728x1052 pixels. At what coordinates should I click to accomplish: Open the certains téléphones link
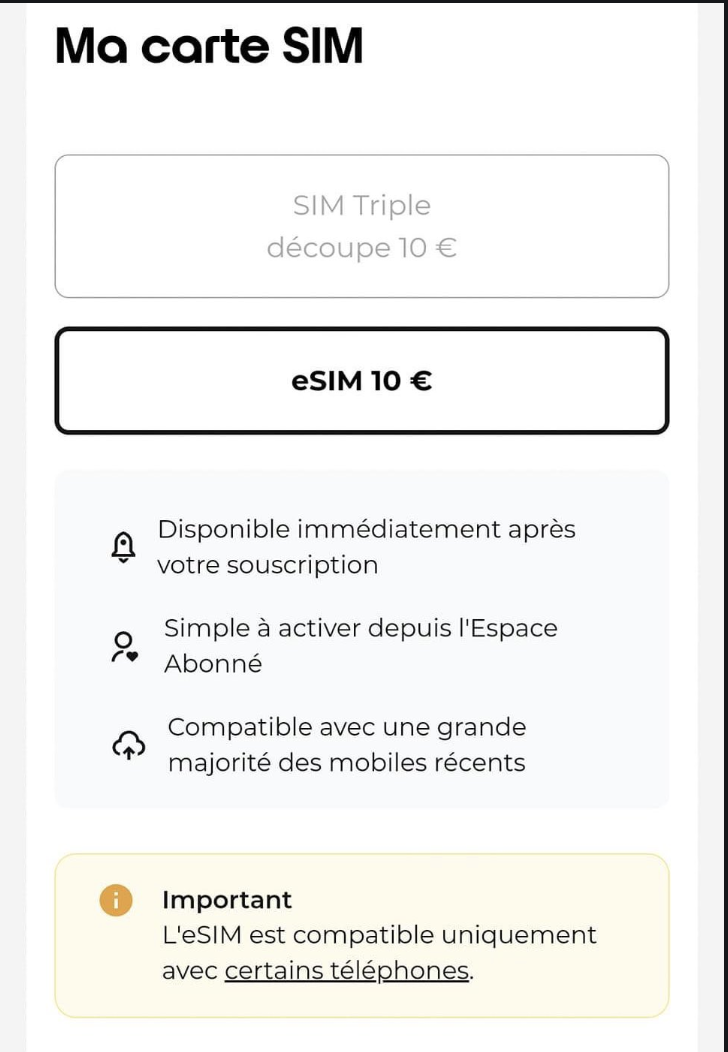(346, 970)
